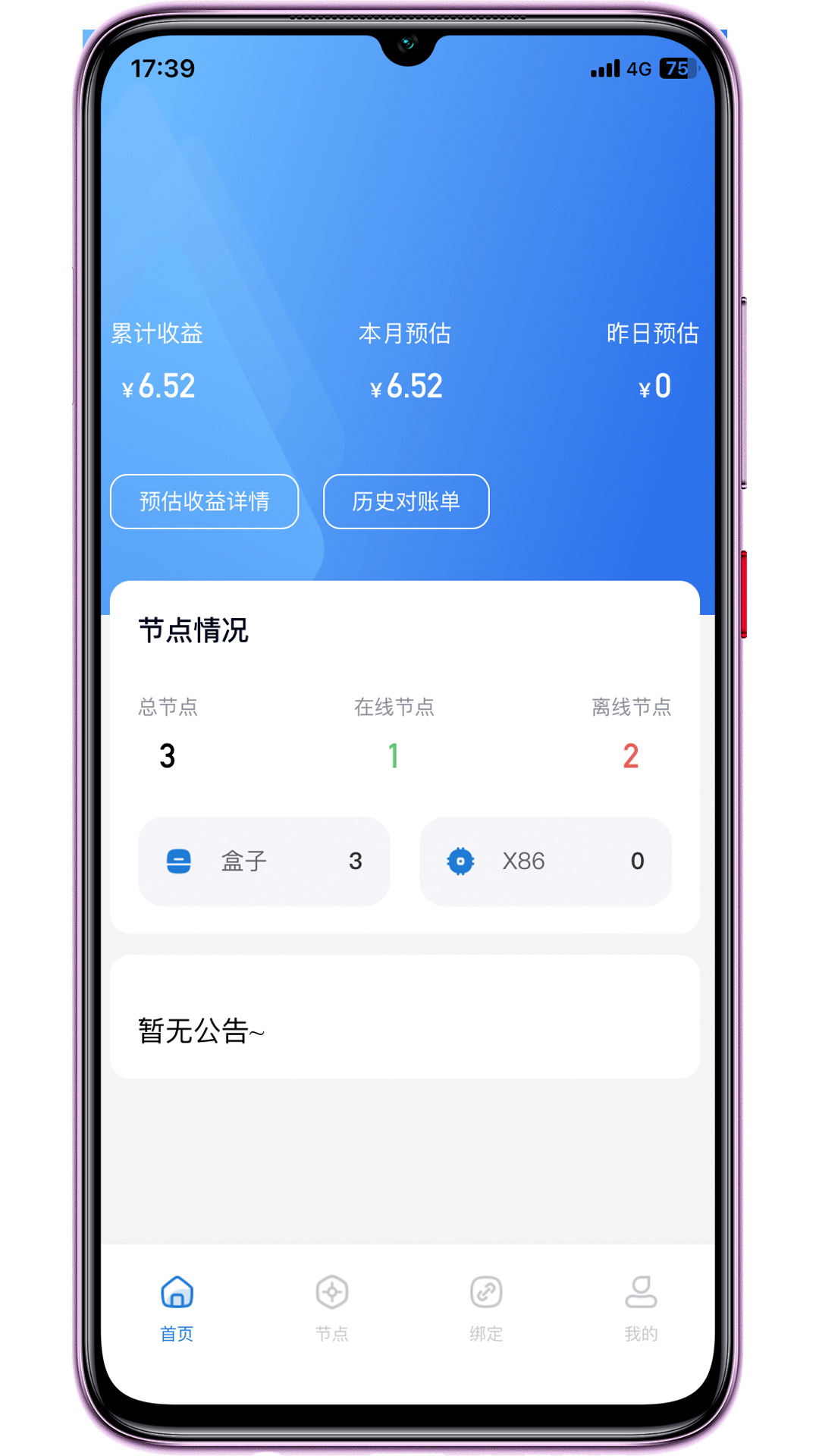Open 预估收益详情 earnings details

coord(204,501)
